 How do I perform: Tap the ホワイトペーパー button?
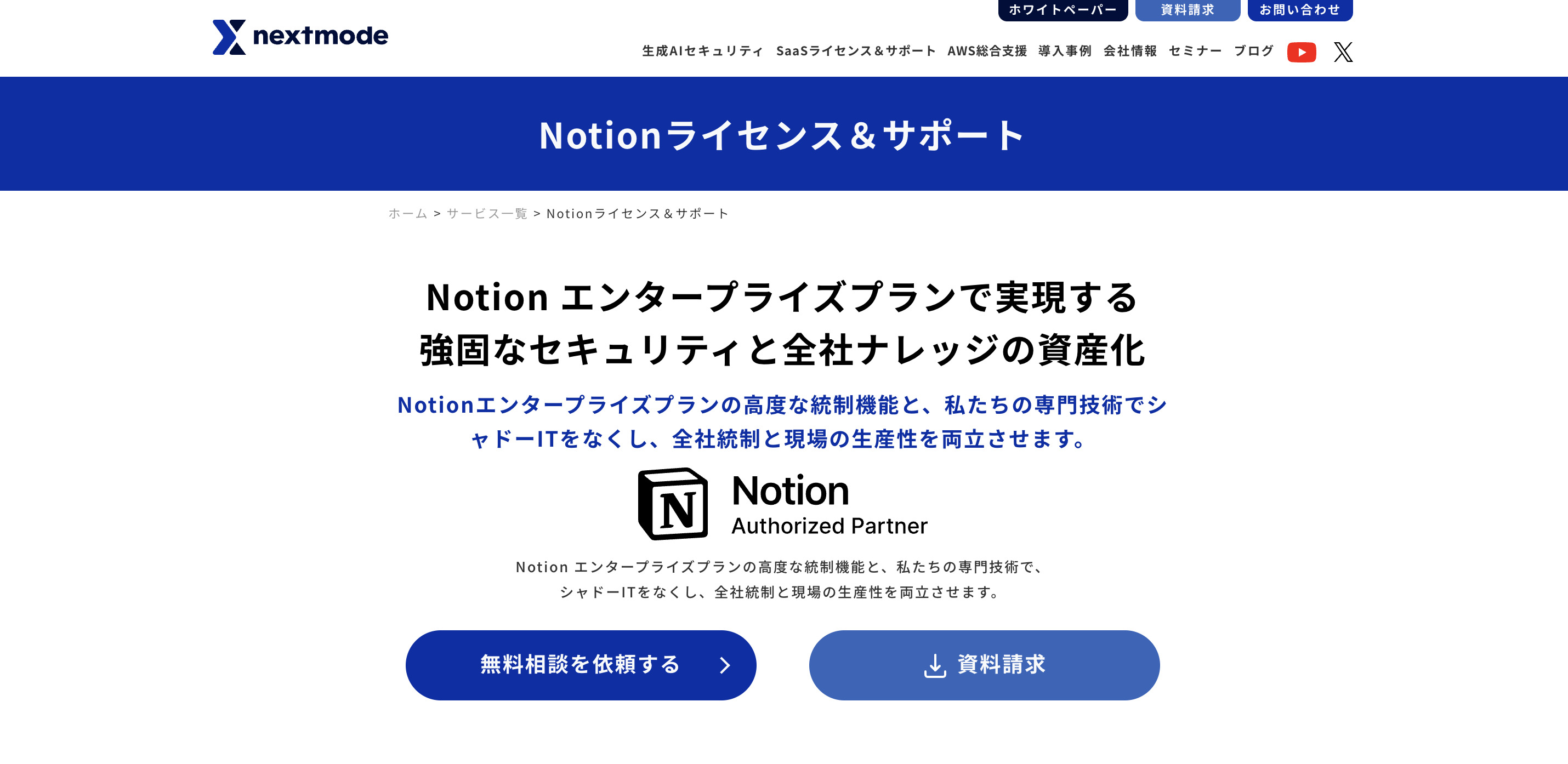1062,10
